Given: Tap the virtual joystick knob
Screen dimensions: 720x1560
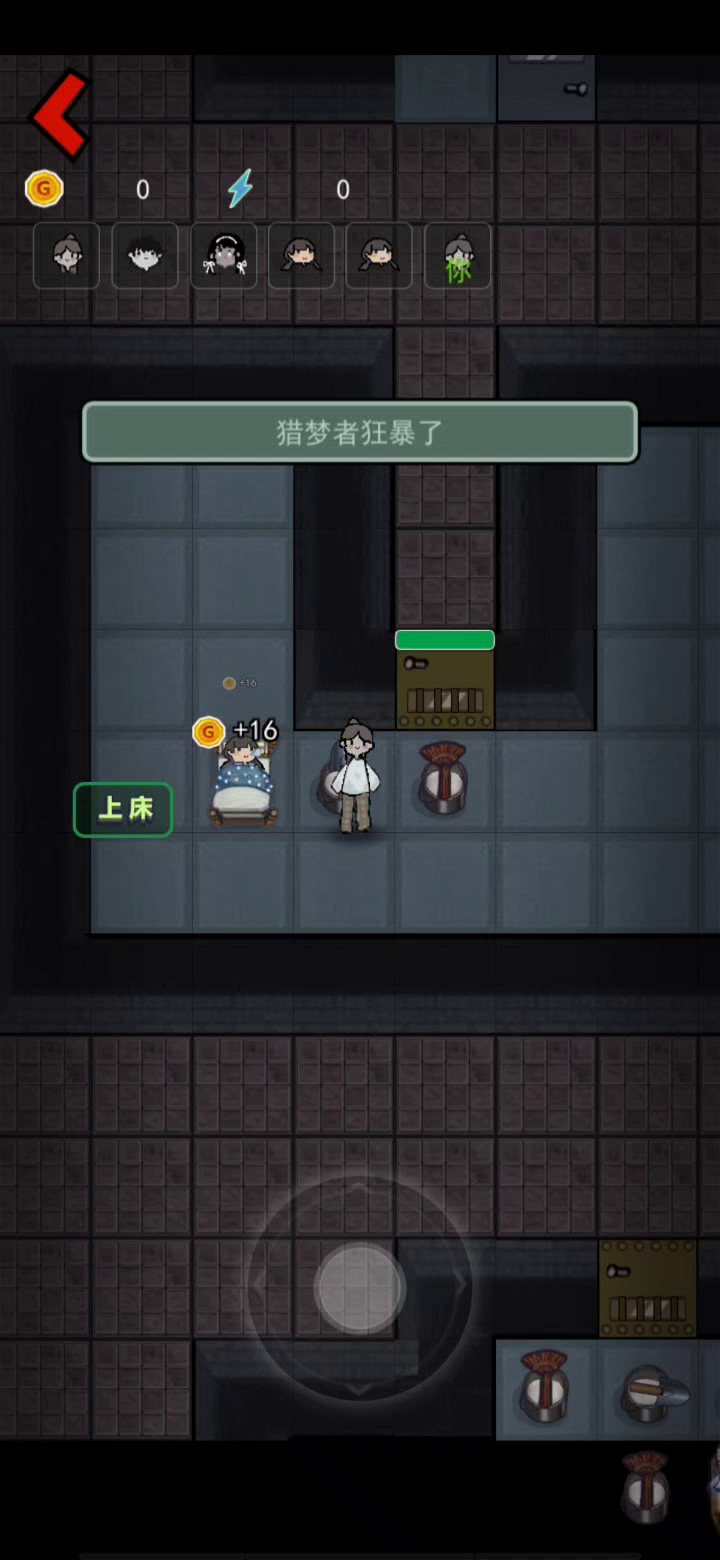Looking at the screenshot, I should click(360, 1289).
